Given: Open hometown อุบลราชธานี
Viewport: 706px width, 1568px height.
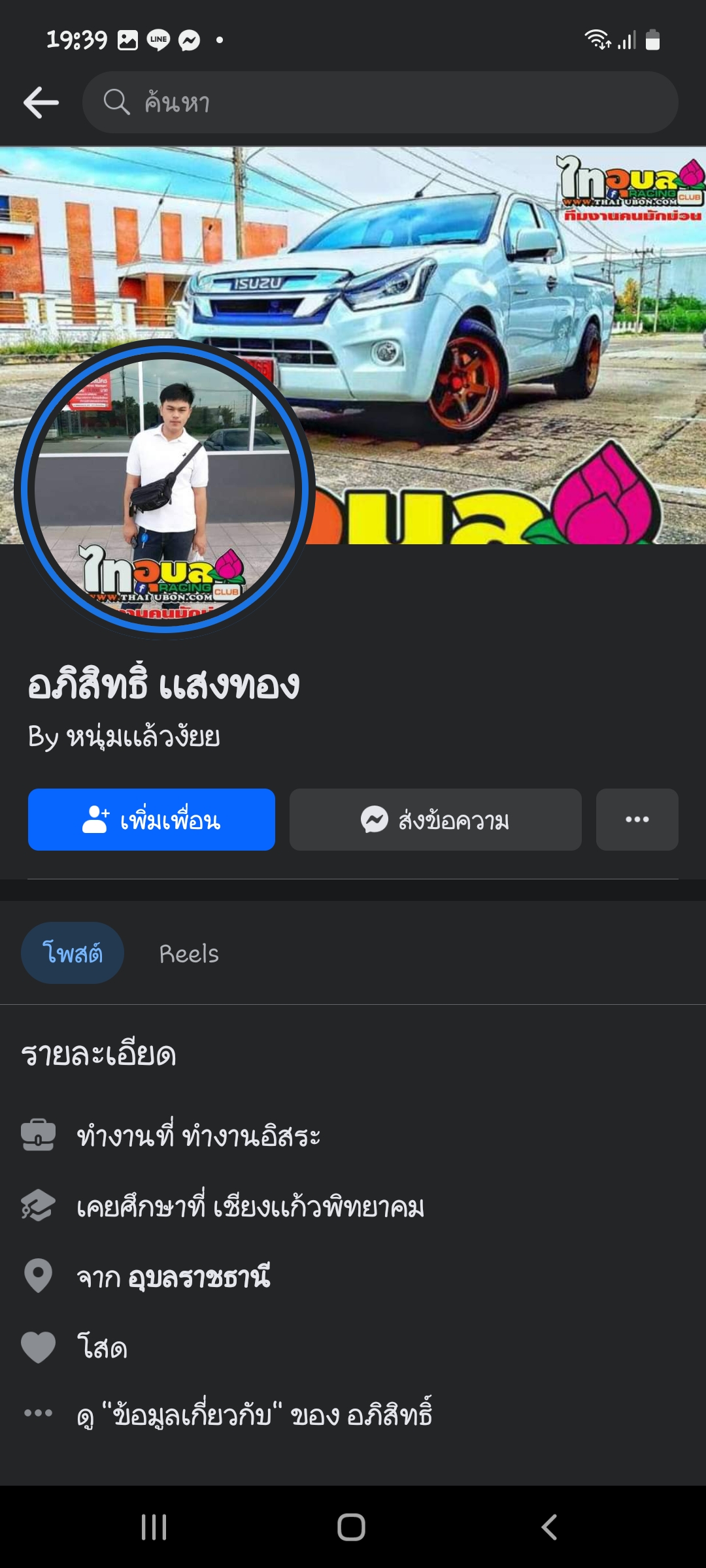Looking at the screenshot, I should tap(199, 1276).
